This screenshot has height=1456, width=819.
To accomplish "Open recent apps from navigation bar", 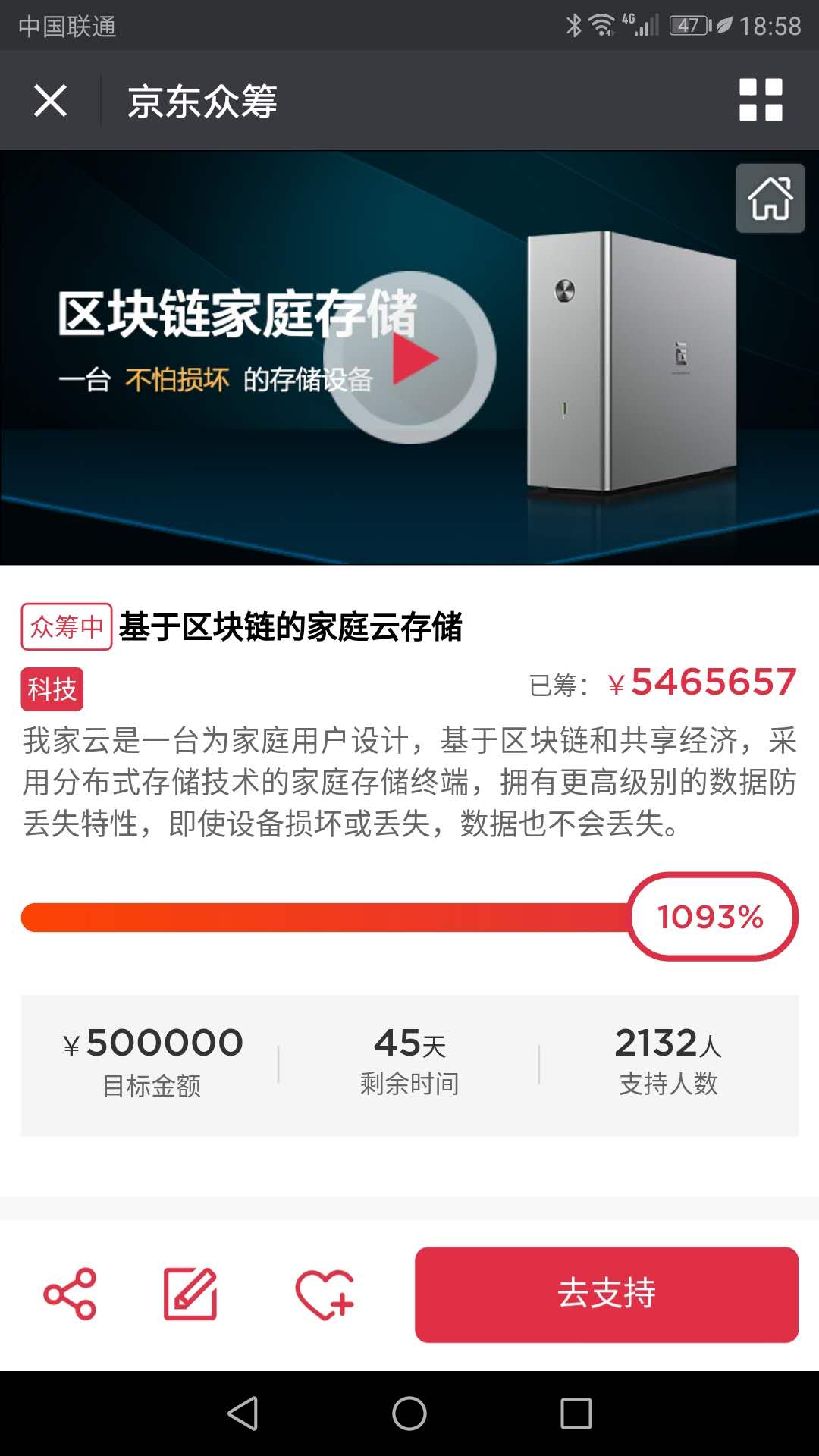I will (576, 1414).
